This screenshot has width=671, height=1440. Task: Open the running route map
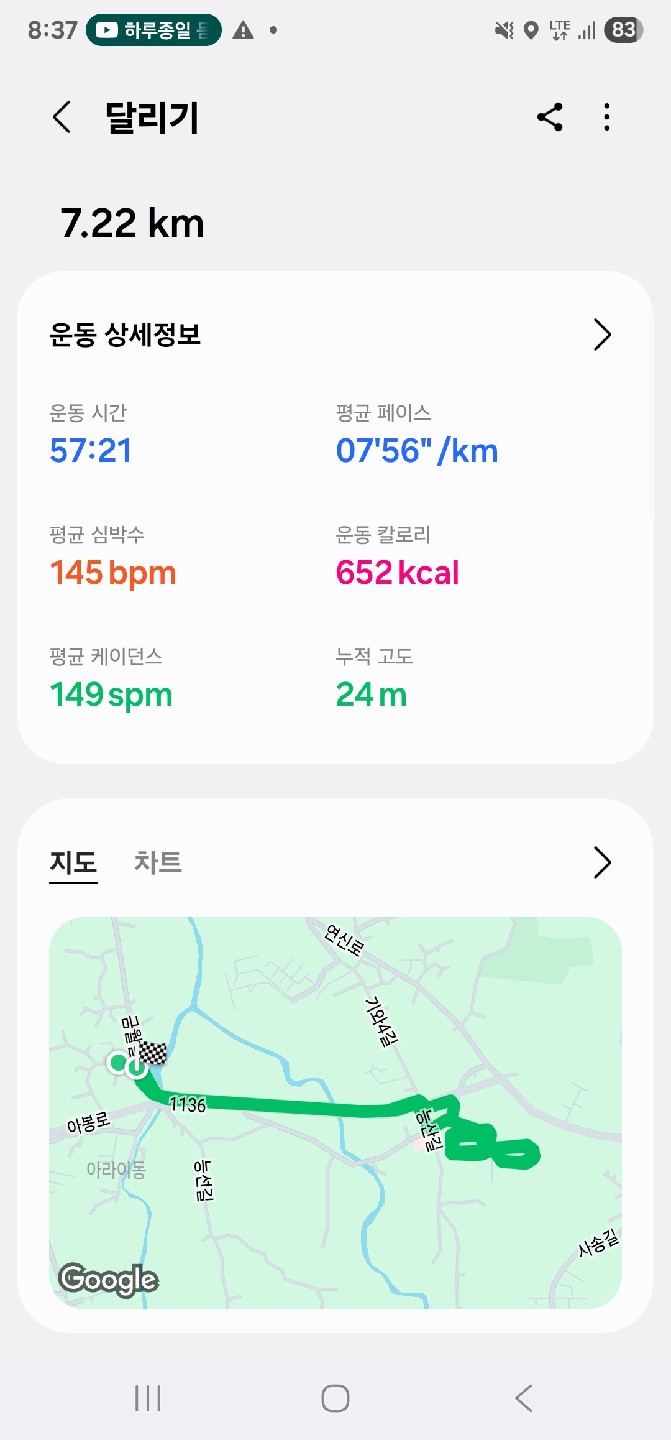[335, 1112]
